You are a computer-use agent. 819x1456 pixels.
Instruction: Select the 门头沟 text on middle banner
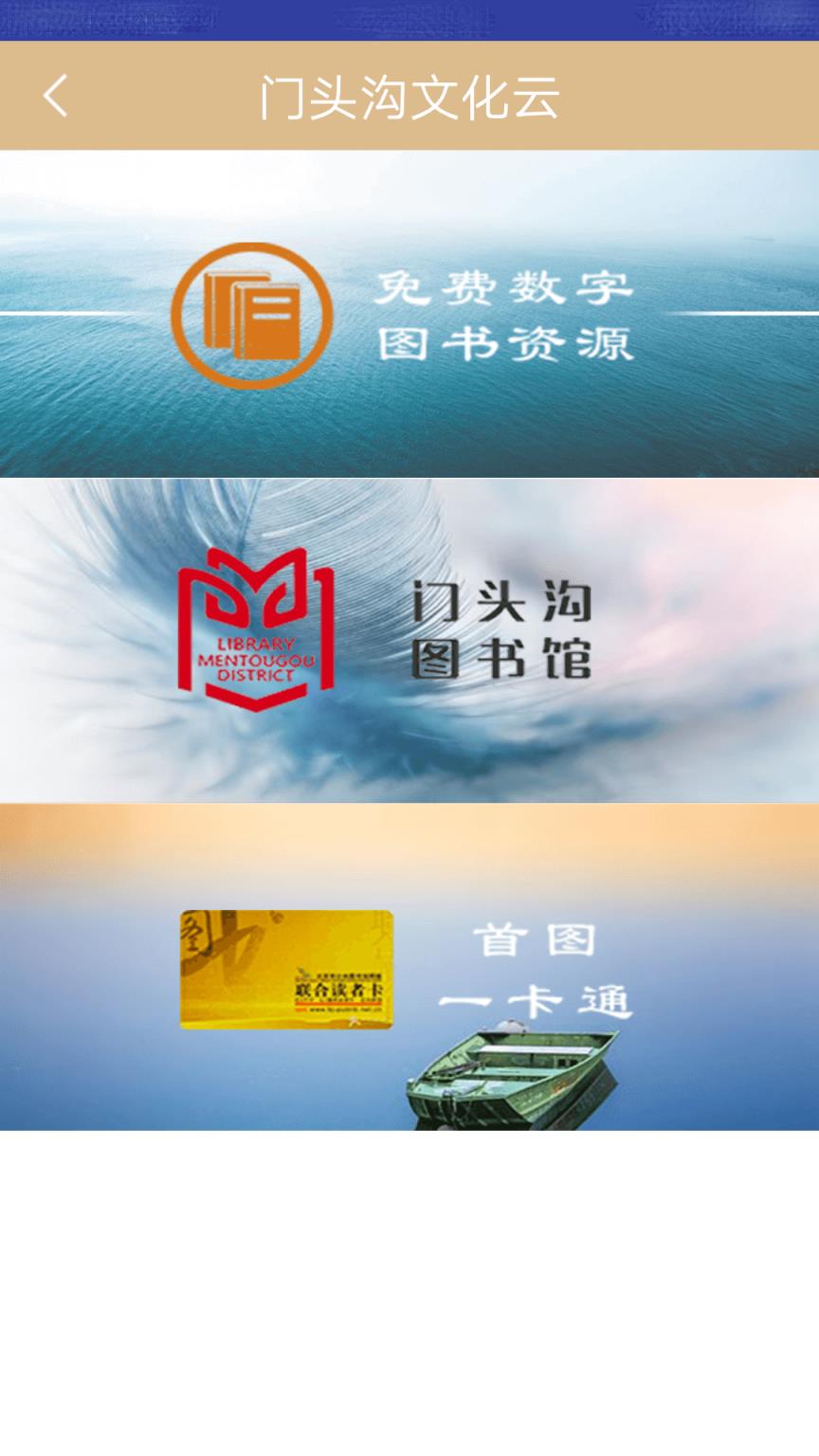504,602
